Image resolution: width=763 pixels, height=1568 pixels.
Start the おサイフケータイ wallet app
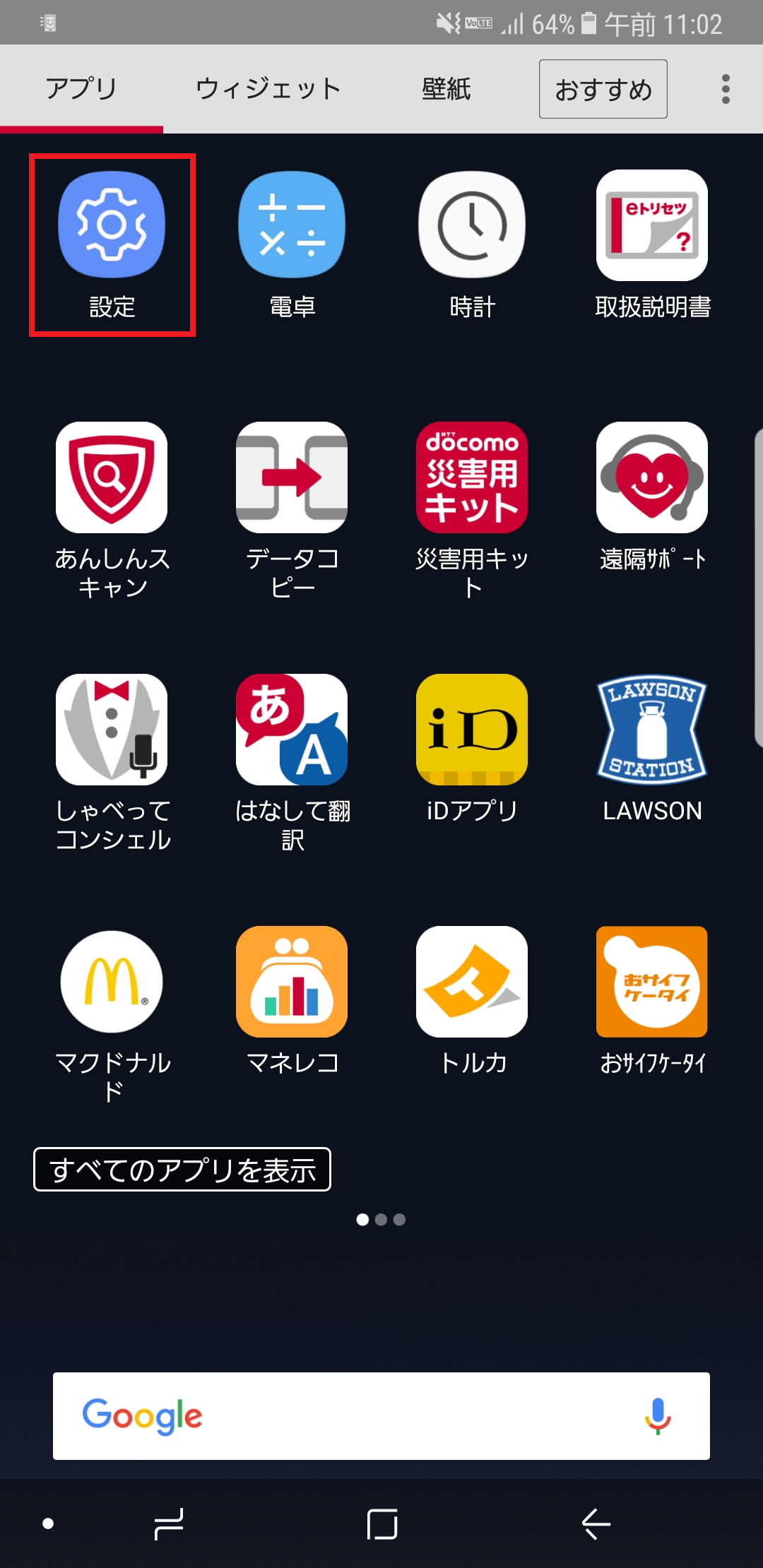[651, 982]
